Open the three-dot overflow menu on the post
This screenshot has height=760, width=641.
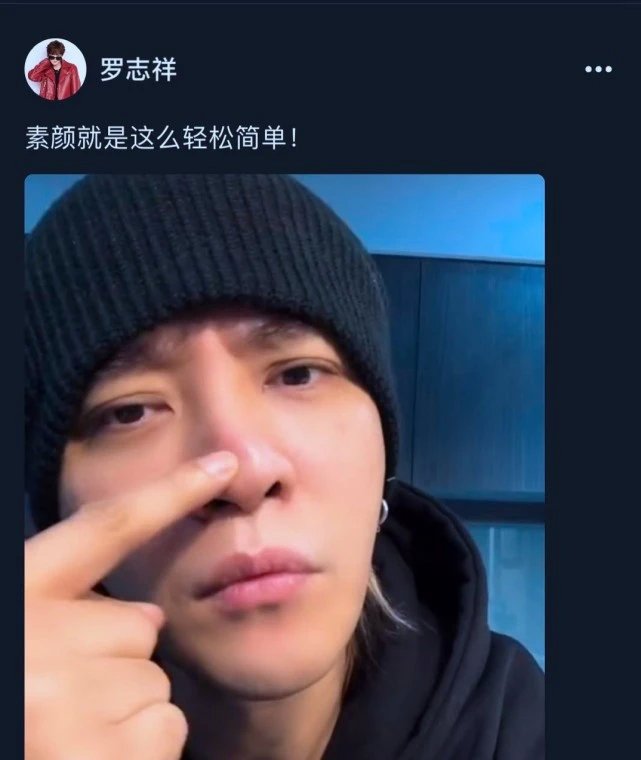pyautogui.click(x=598, y=69)
